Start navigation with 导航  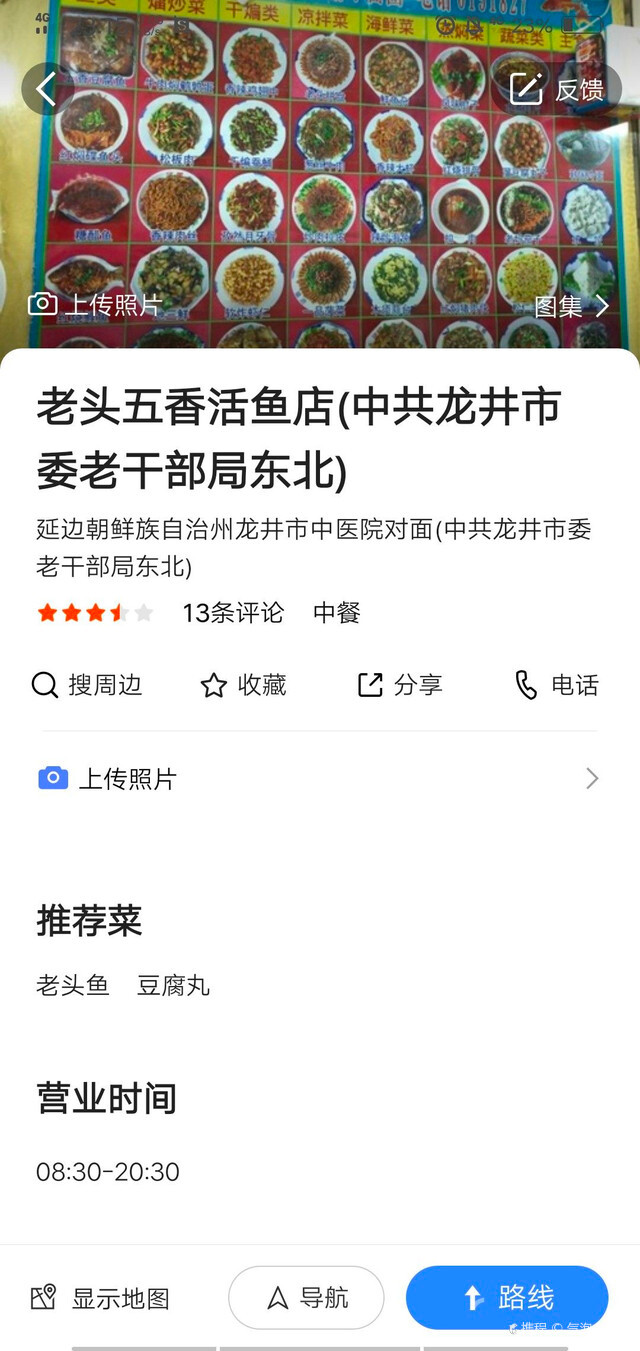click(x=306, y=1298)
